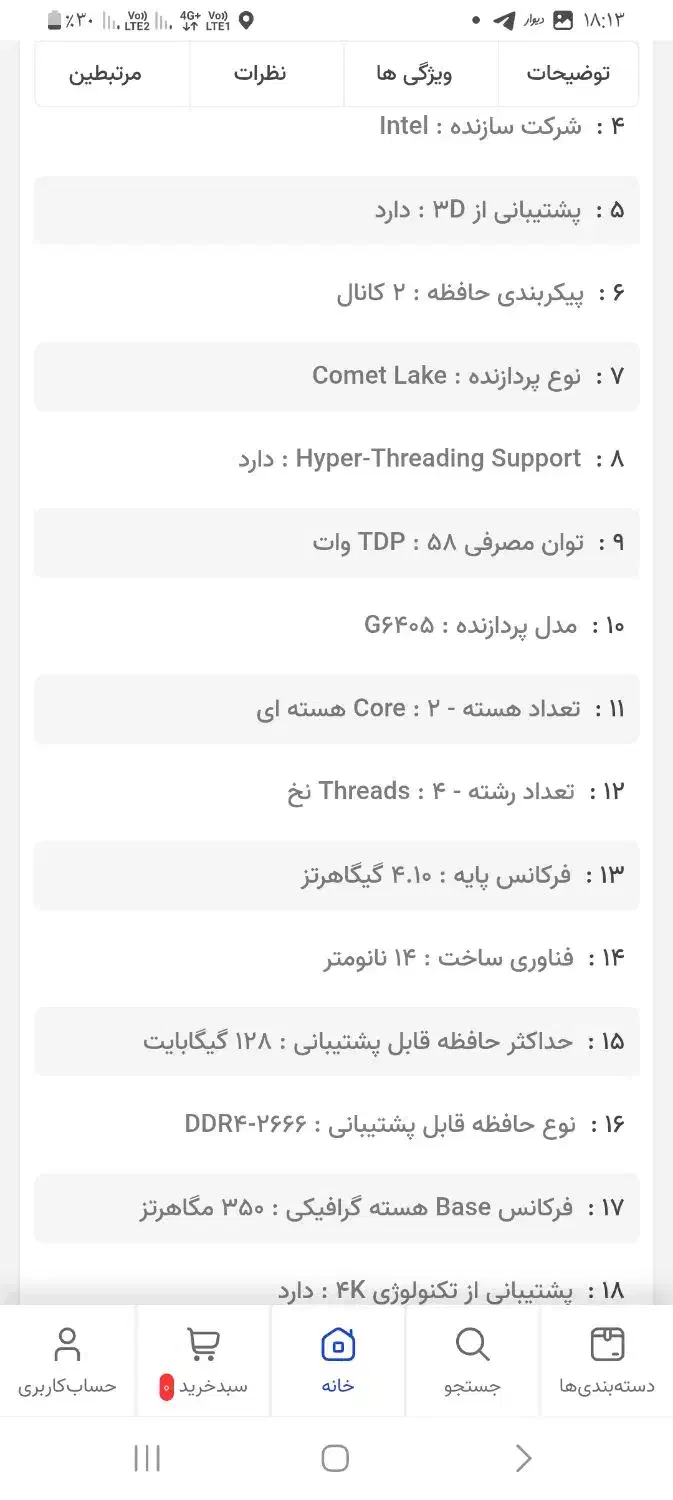
Task: Select the مرتبطین tab
Action: tap(113, 74)
